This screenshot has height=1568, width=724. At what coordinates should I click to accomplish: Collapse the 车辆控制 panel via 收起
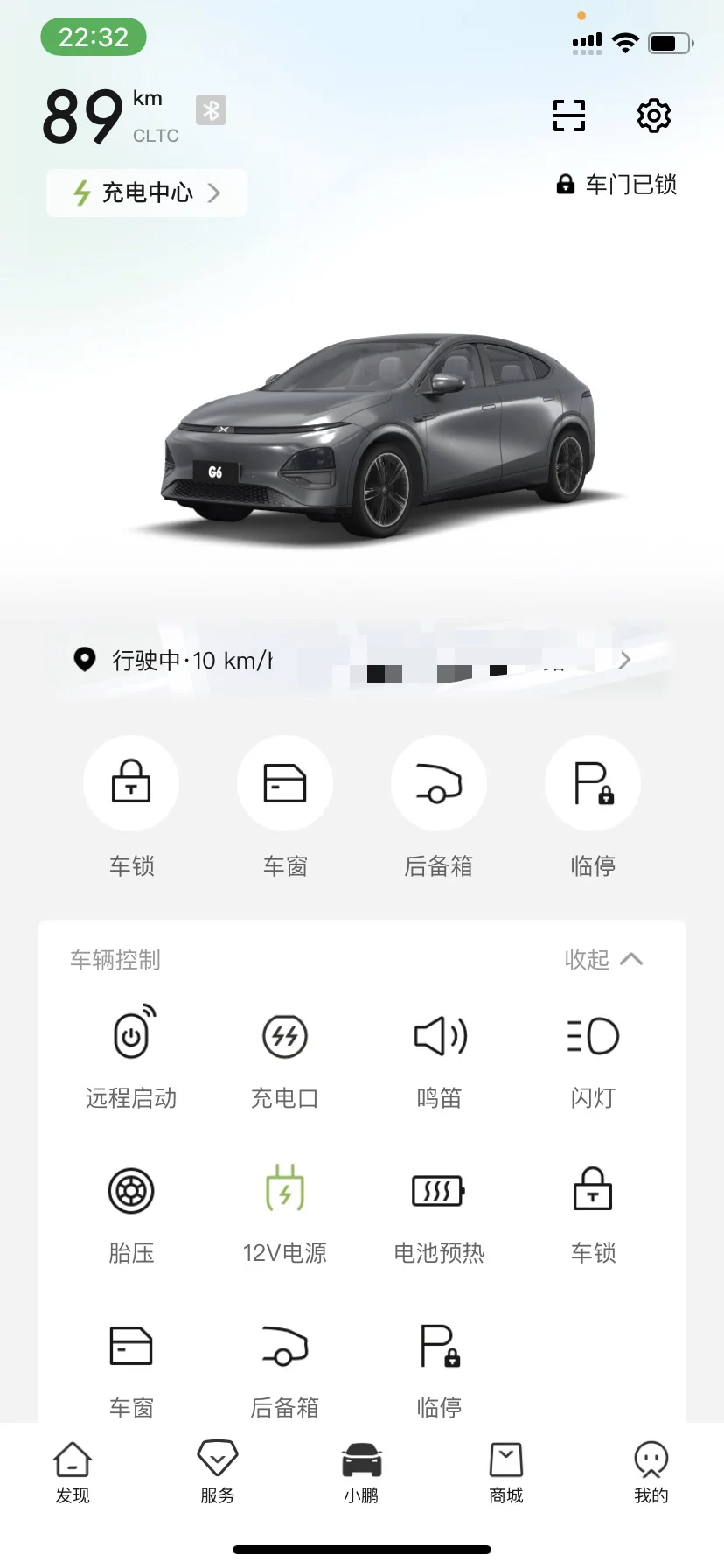pos(603,960)
